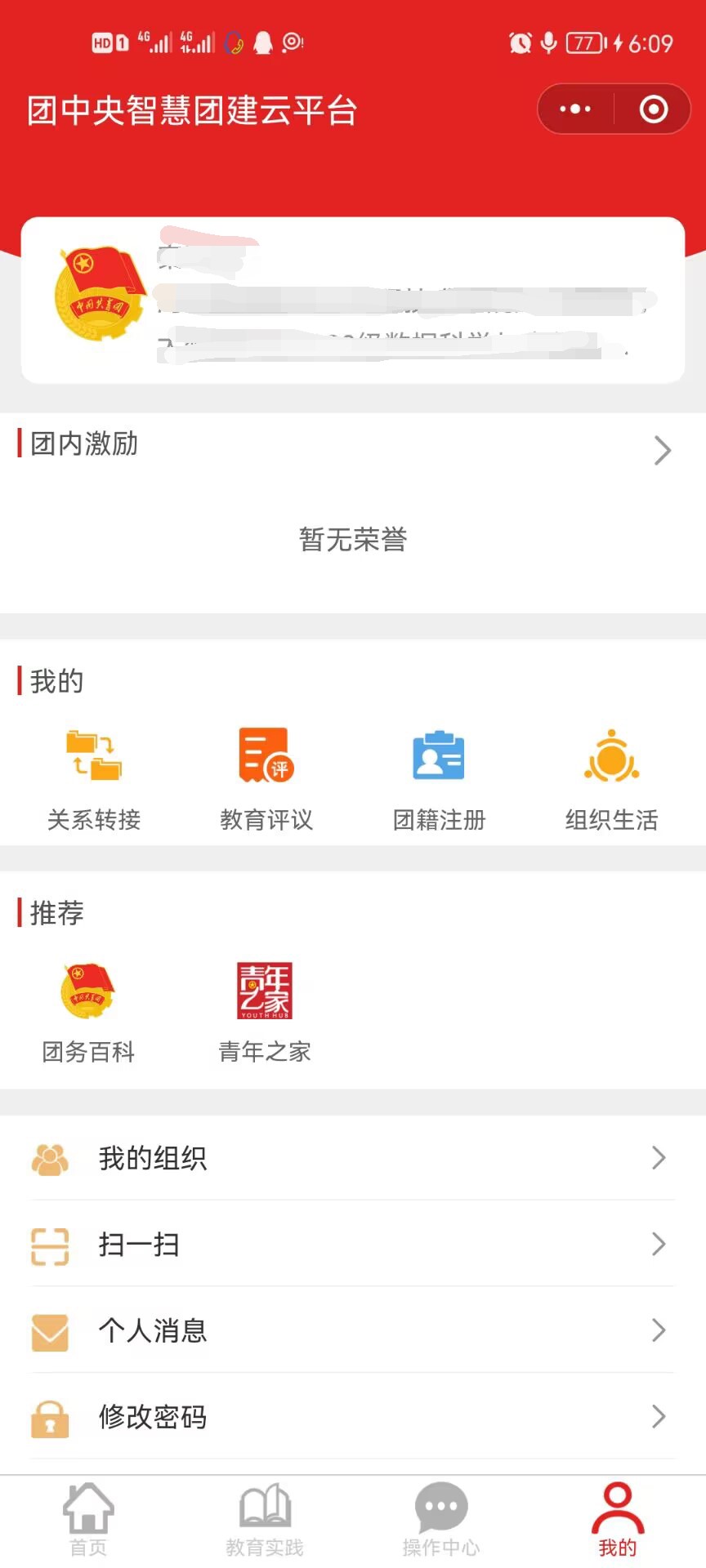Select 团籍注册

click(x=439, y=777)
